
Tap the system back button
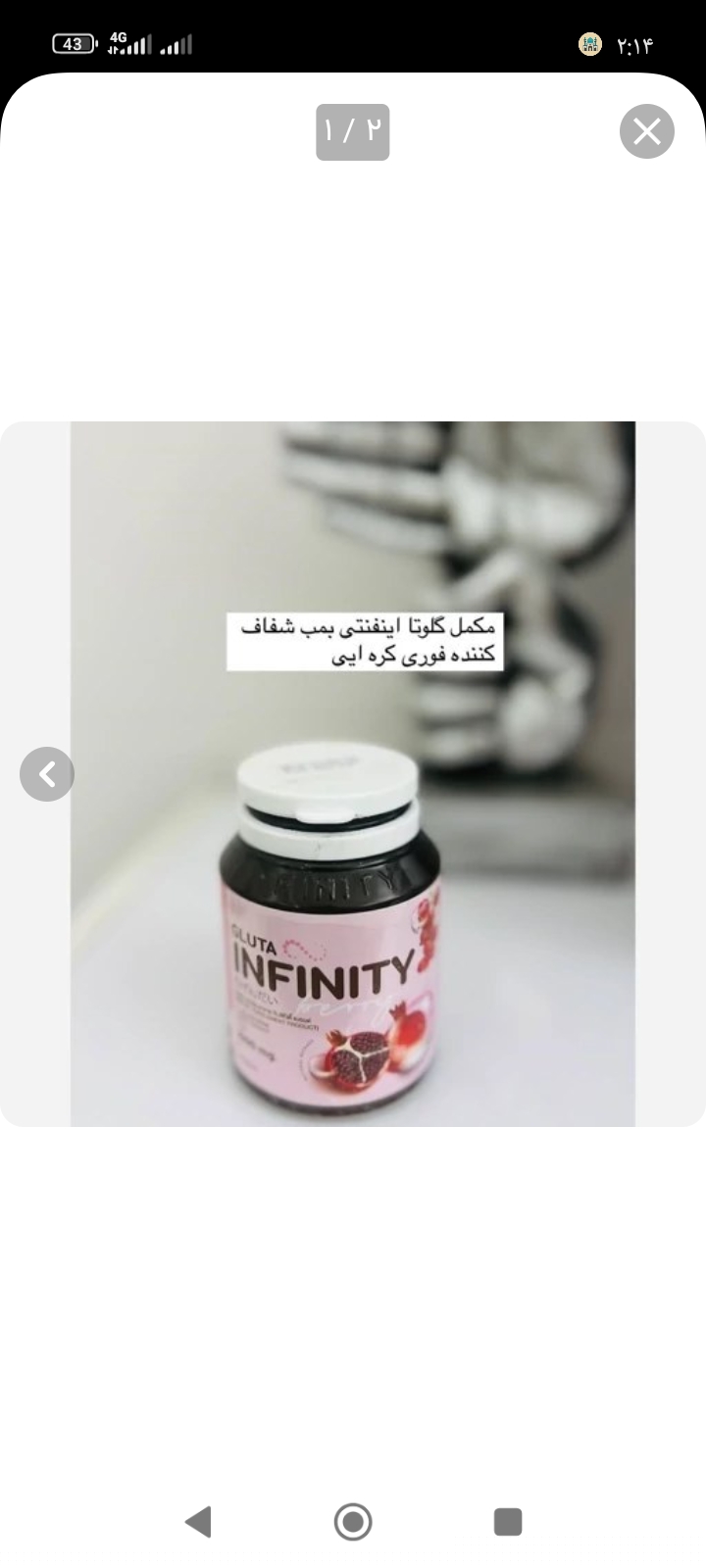click(x=199, y=1521)
